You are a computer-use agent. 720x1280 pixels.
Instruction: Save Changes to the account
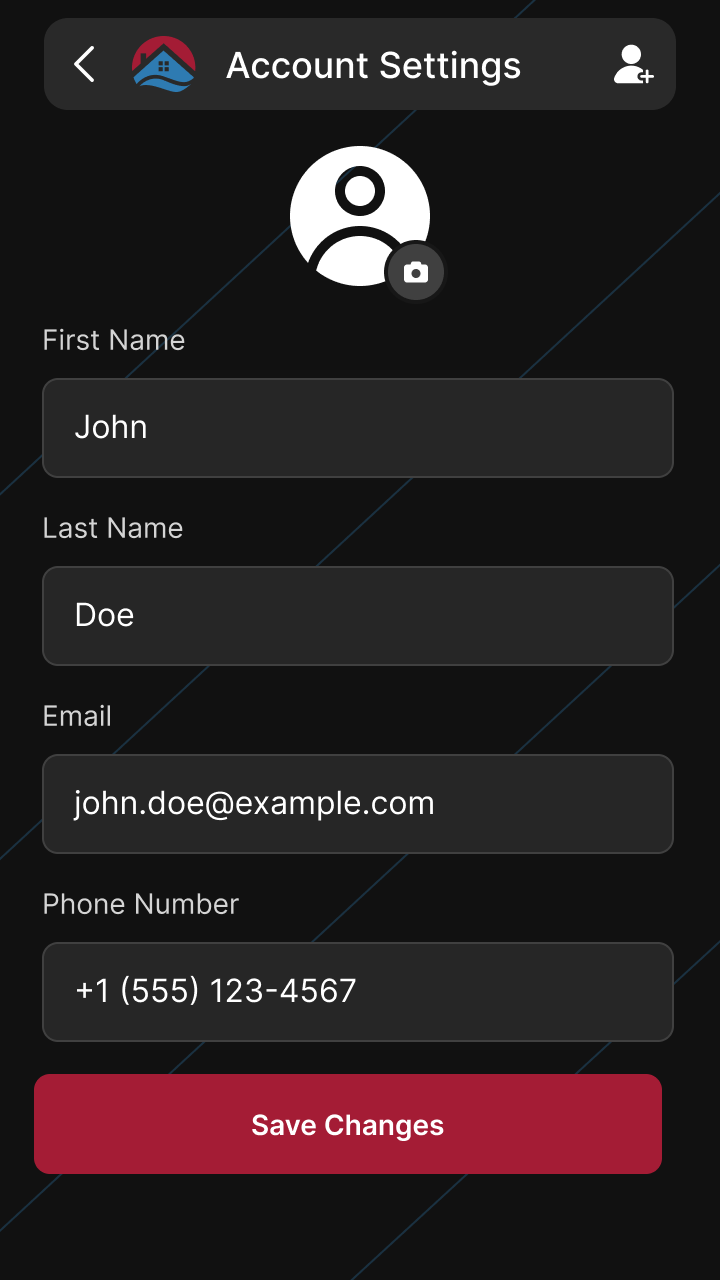348,1124
